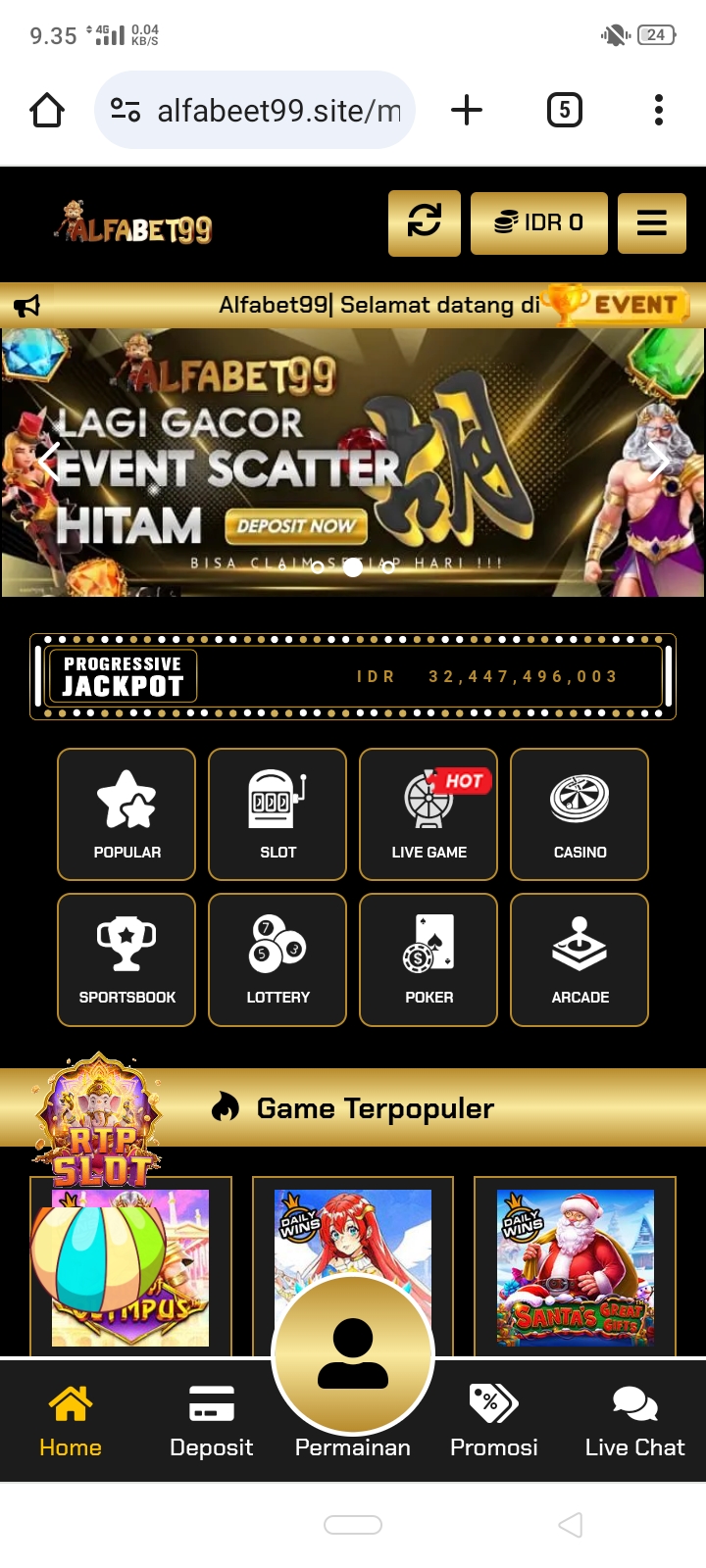The image size is (706, 1568).
Task: Tap the IDR 0 balance button
Action: [539, 222]
